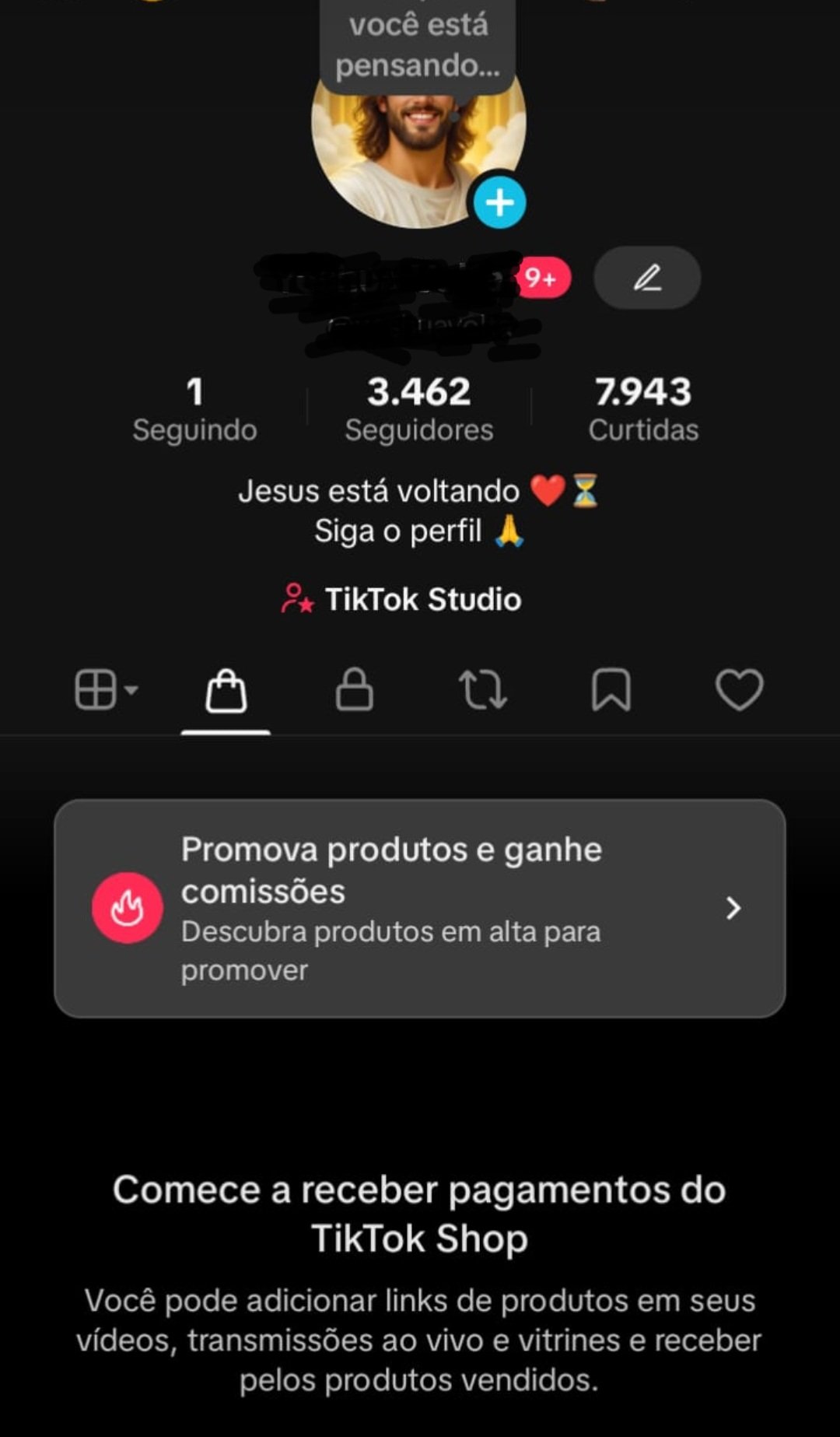
Task: Edit profile with the pencil button
Action: coord(646,278)
